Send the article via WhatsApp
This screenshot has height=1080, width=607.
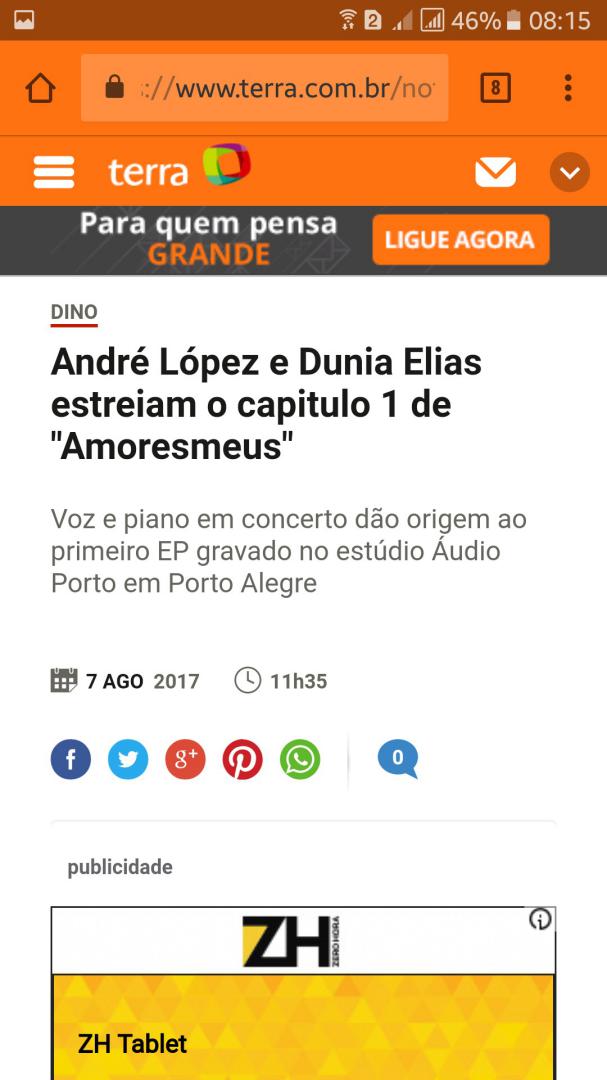[300, 759]
